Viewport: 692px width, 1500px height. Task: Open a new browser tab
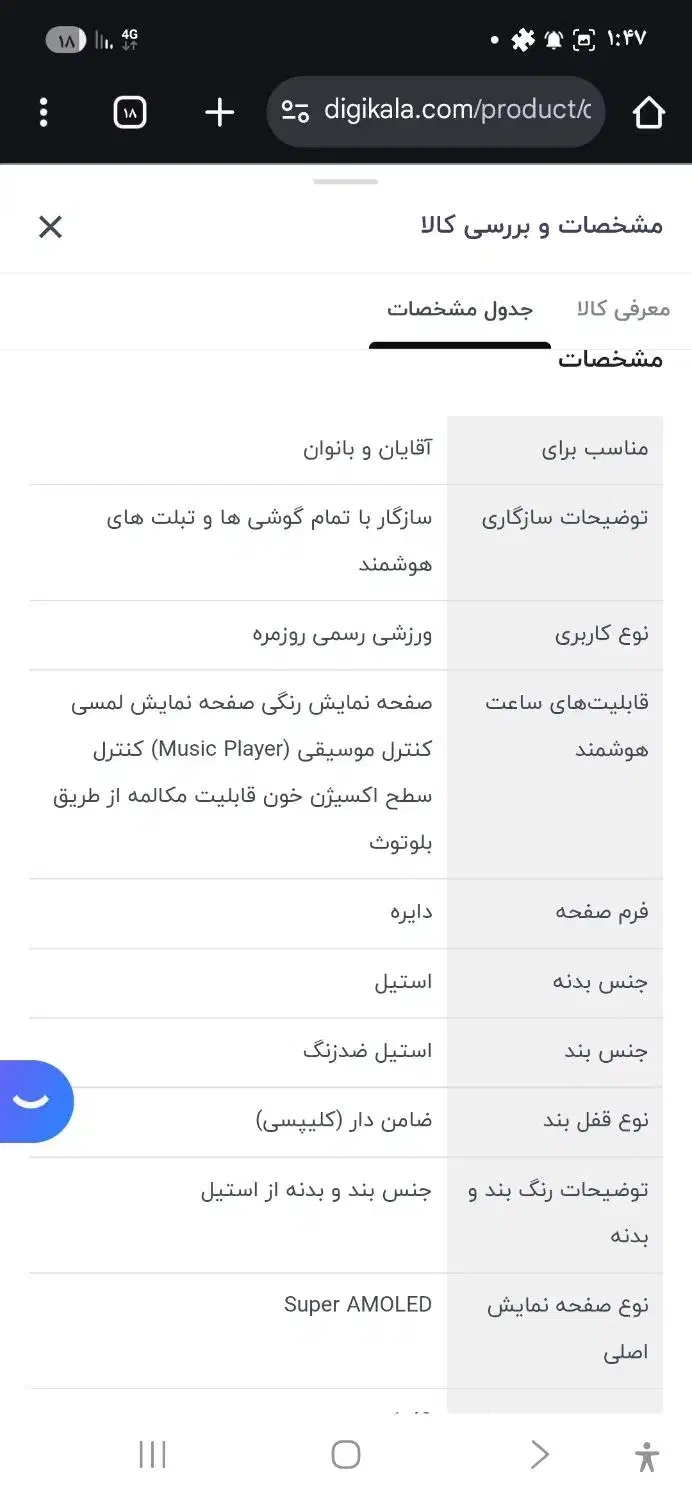(x=219, y=112)
